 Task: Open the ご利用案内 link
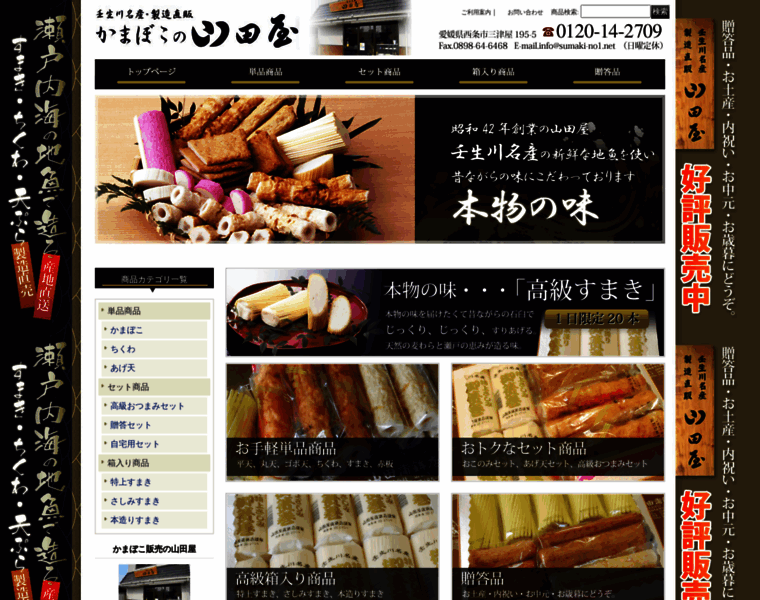coord(477,12)
